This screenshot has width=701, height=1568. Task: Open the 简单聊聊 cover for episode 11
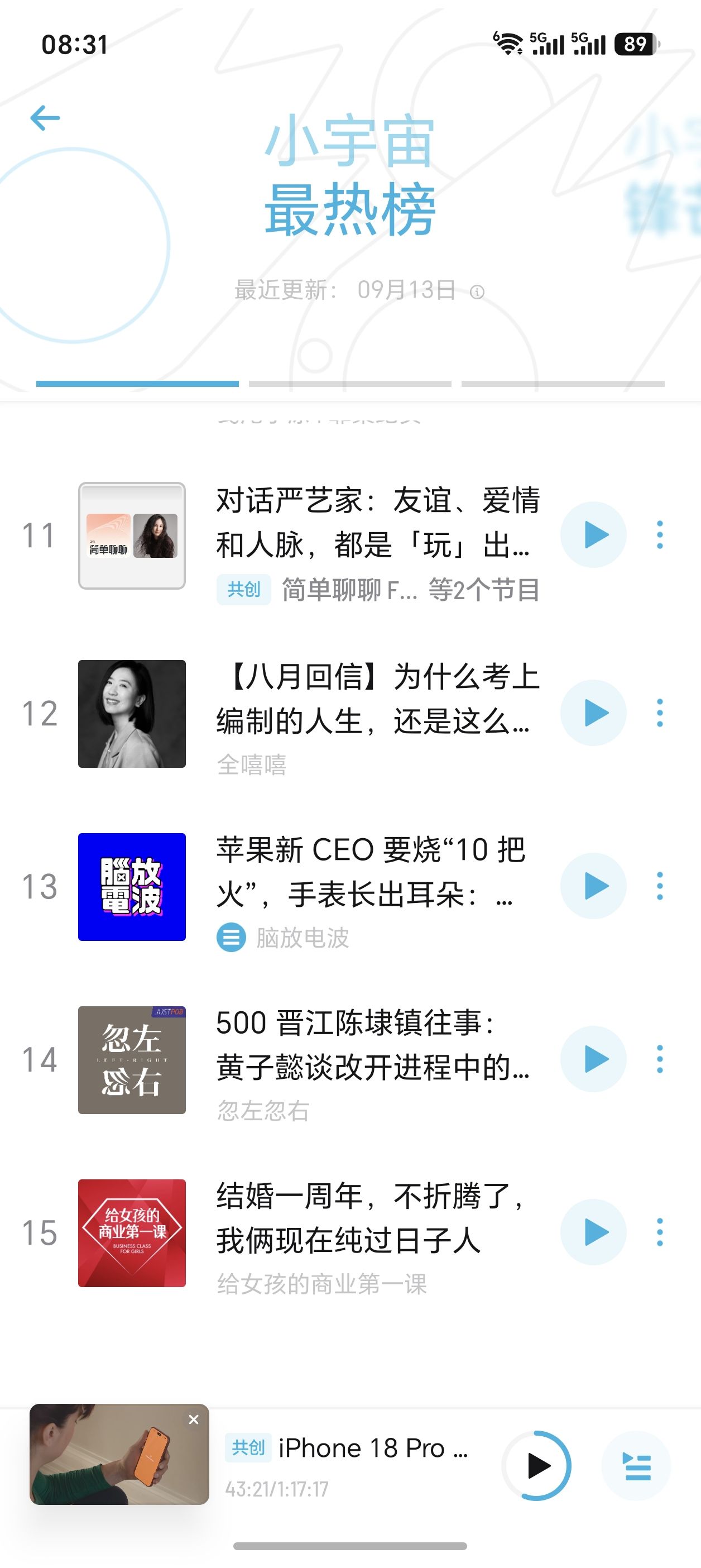[132, 536]
